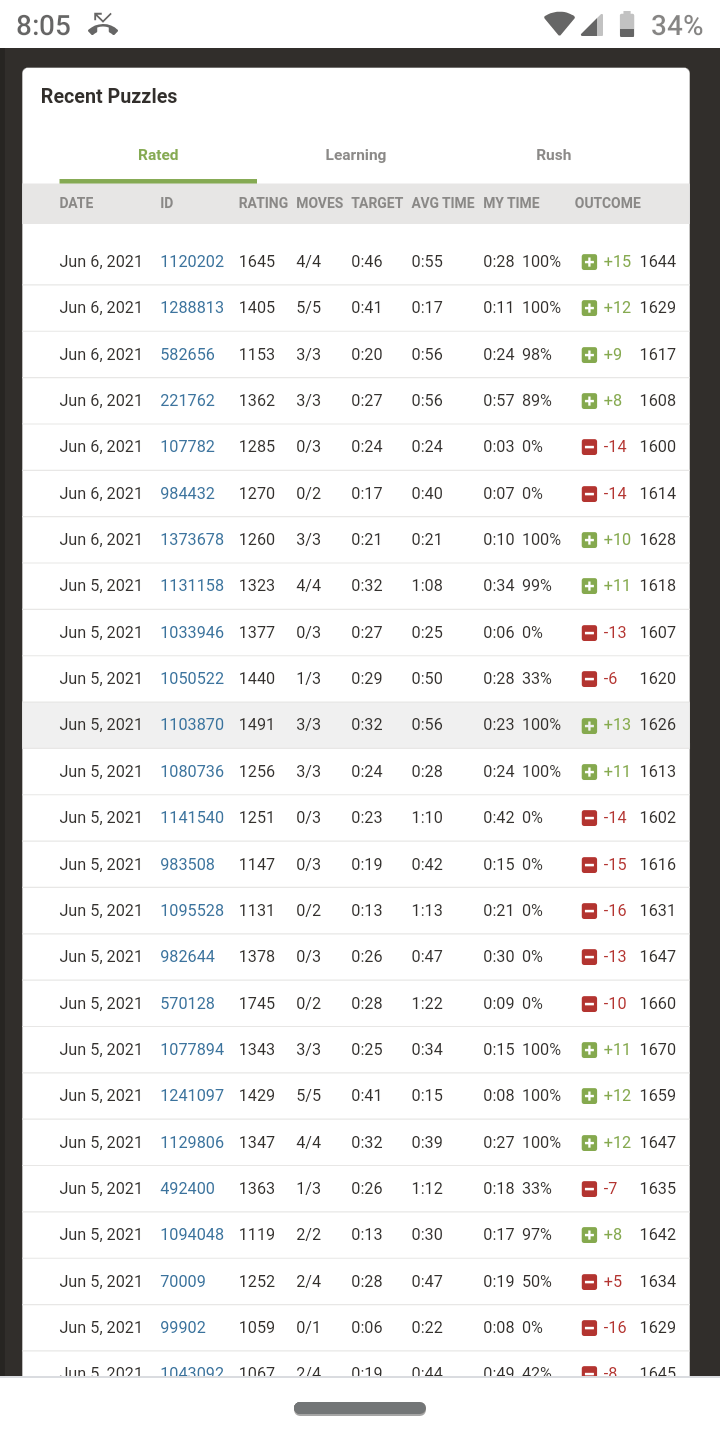Viewport: 720px width, 1440px height.
Task: Select the highlighted row for puzzle 1103870
Action: [x=360, y=724]
